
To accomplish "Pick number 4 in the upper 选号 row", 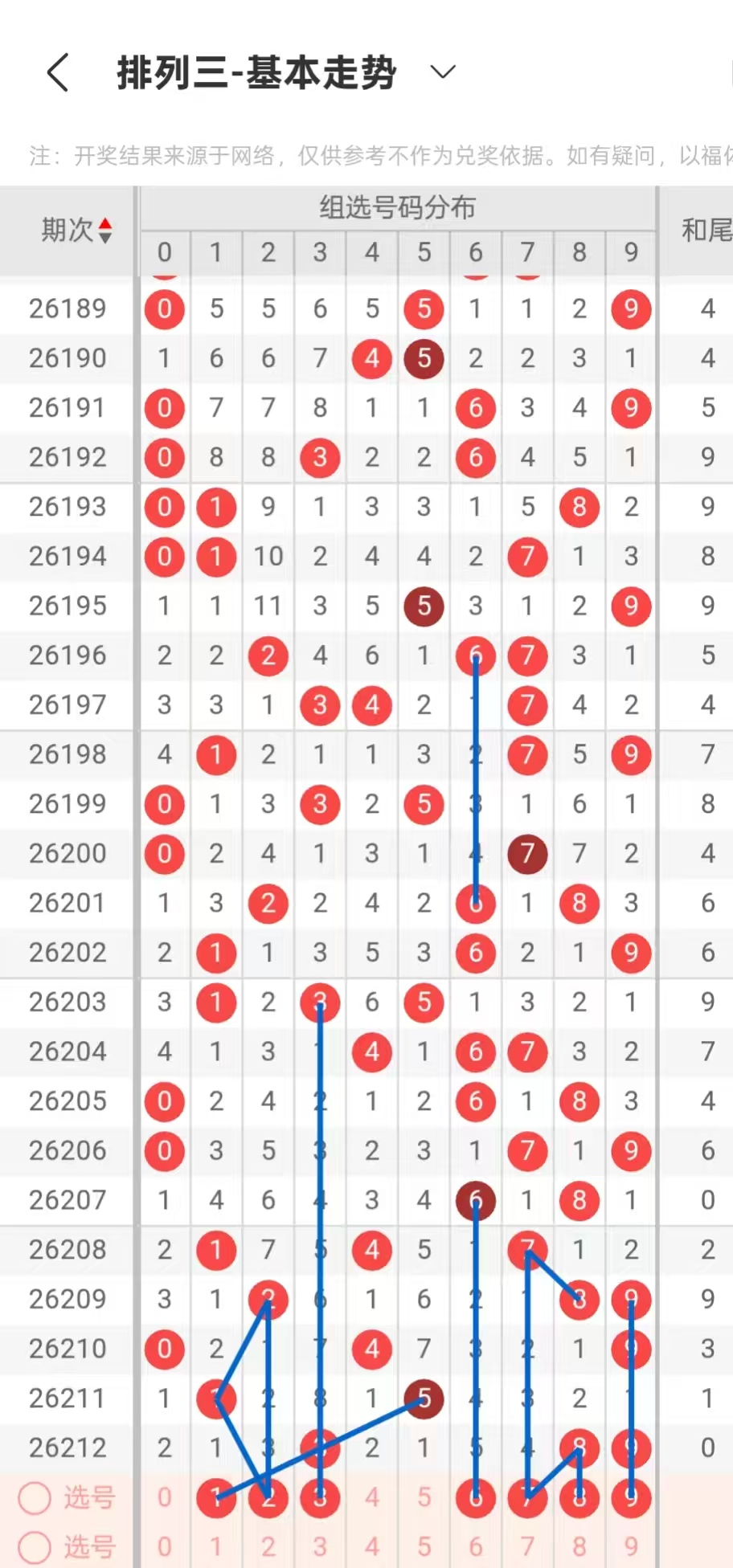I will (371, 1497).
